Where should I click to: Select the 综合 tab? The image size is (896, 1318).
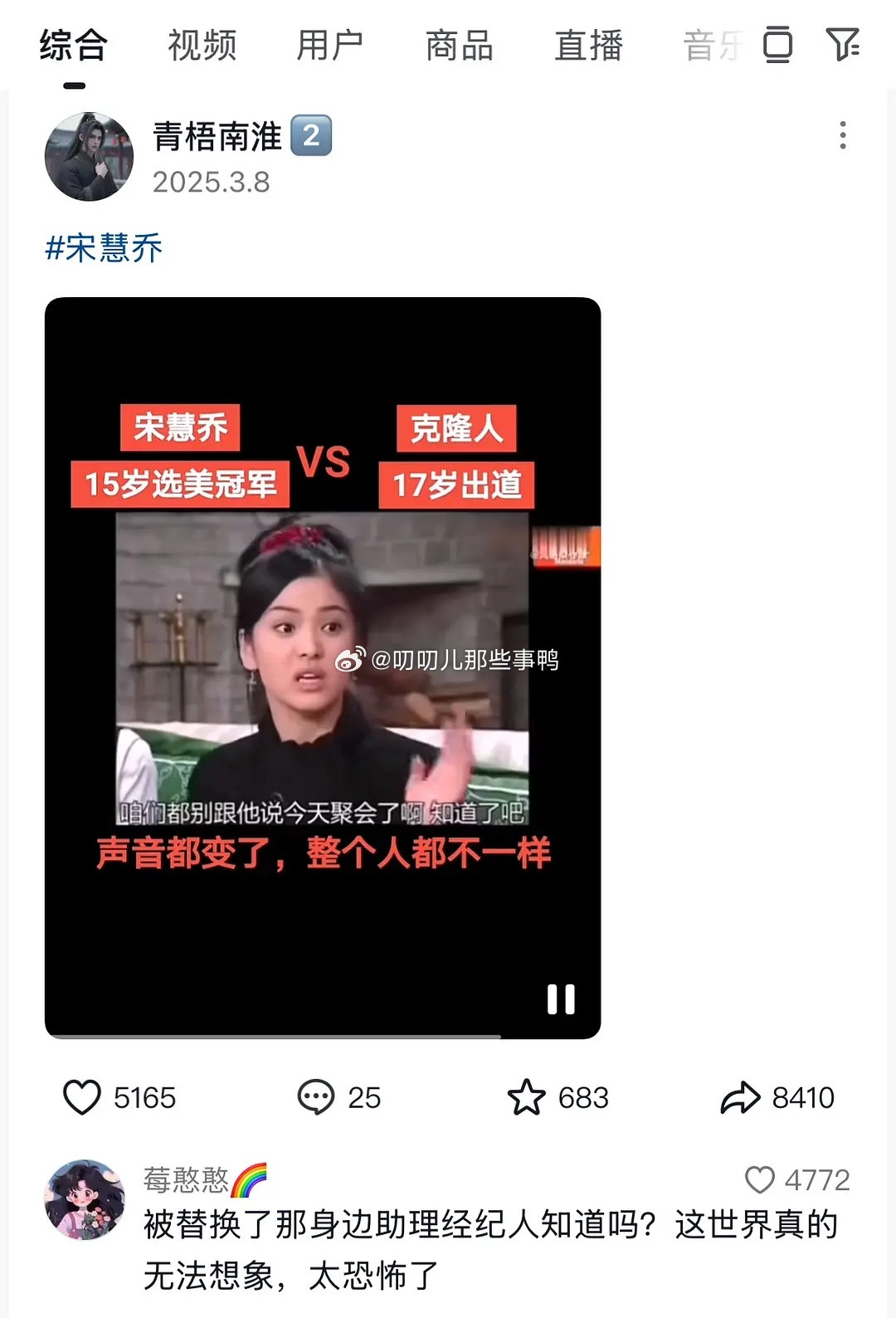74,46
